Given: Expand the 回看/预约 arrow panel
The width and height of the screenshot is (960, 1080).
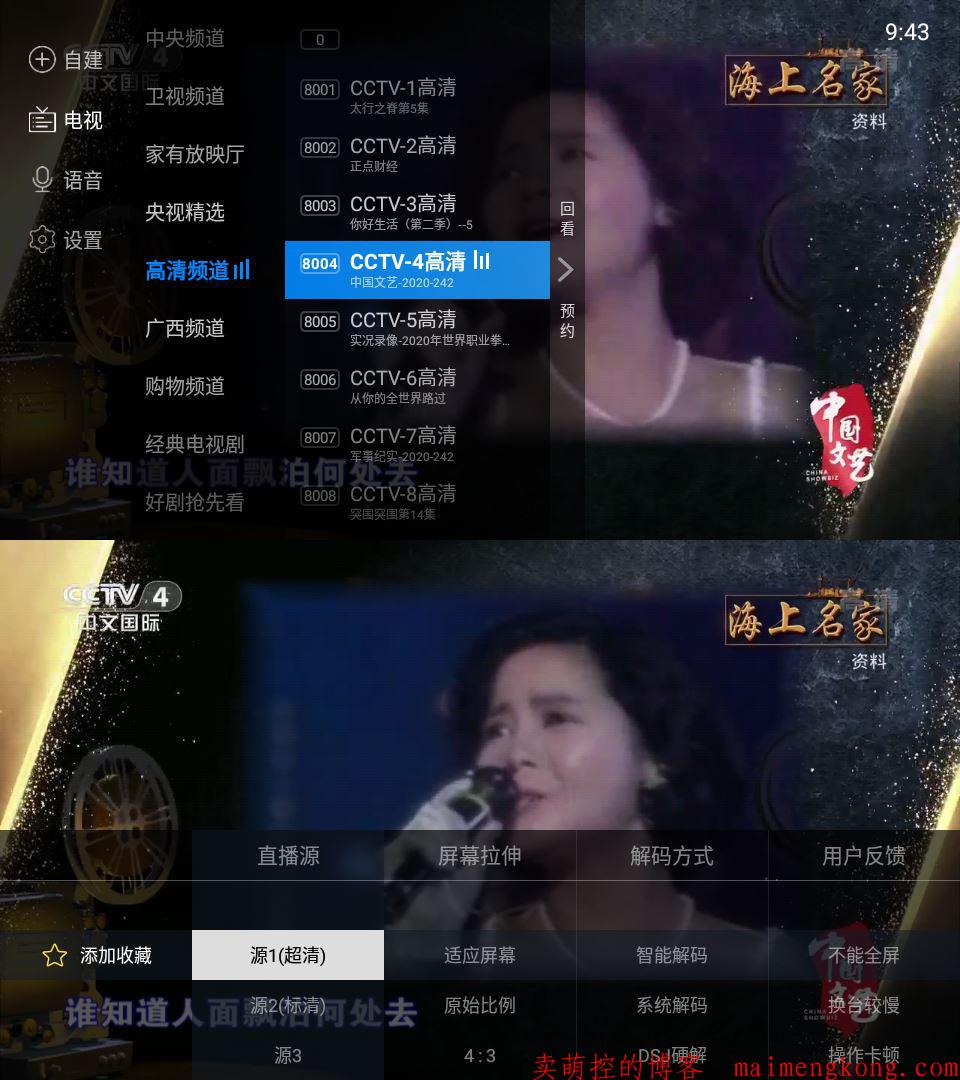Looking at the screenshot, I should coord(566,269).
